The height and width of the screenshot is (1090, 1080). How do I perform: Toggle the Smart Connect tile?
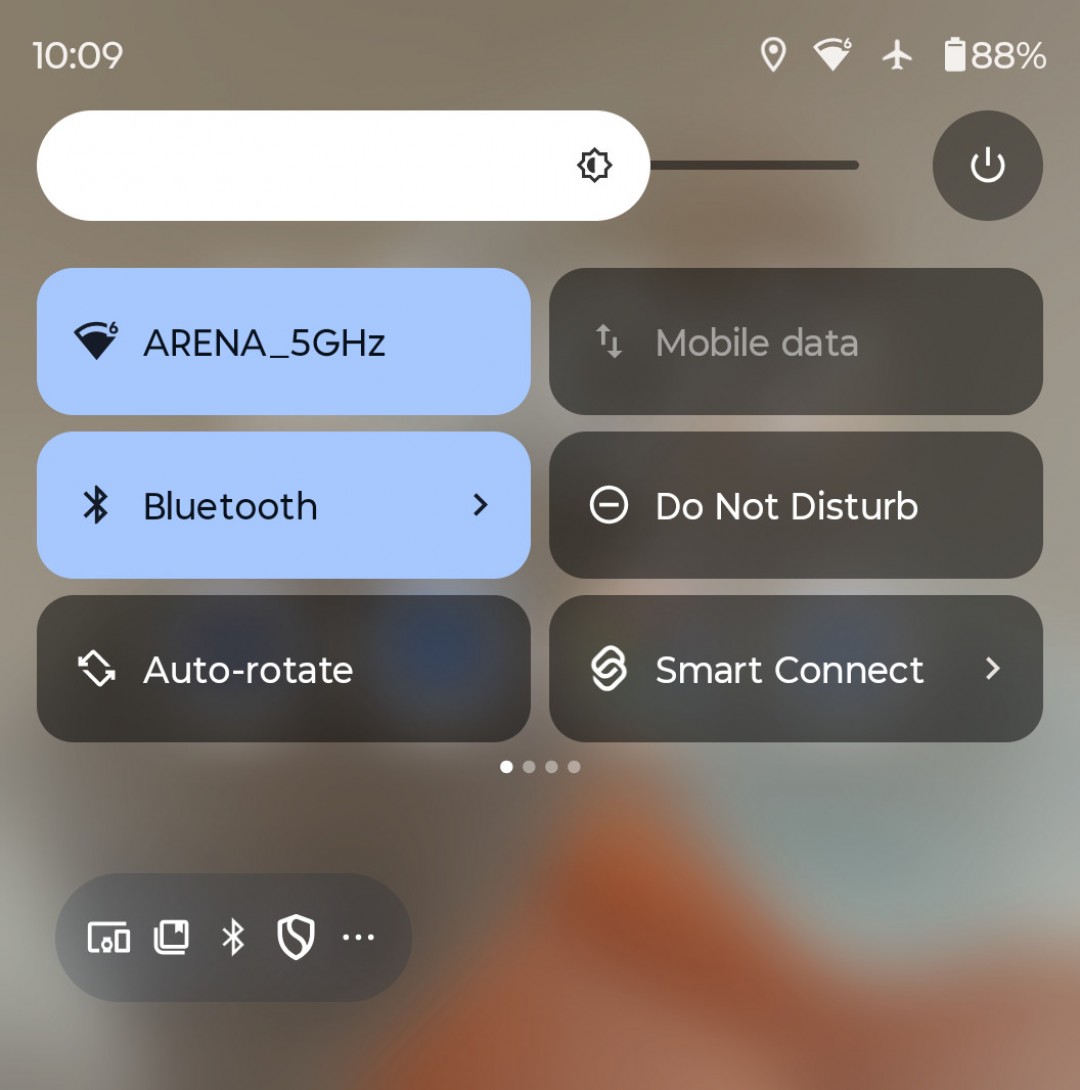coord(760,669)
